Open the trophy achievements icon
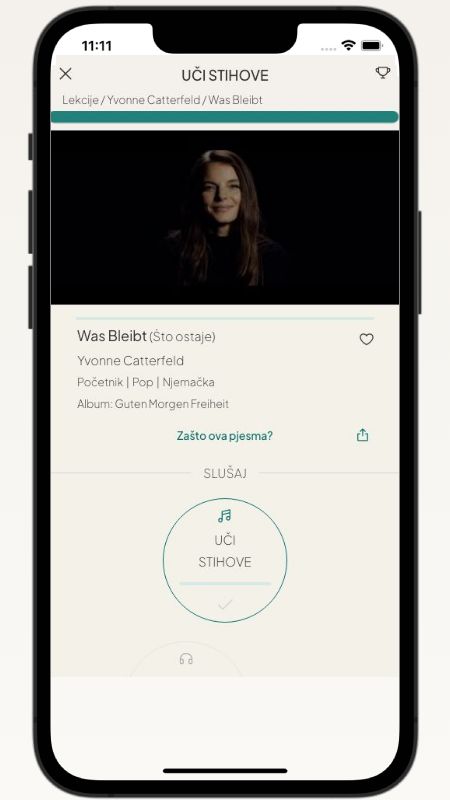Screen dimensions: 450x800 pyautogui.click(x=383, y=73)
